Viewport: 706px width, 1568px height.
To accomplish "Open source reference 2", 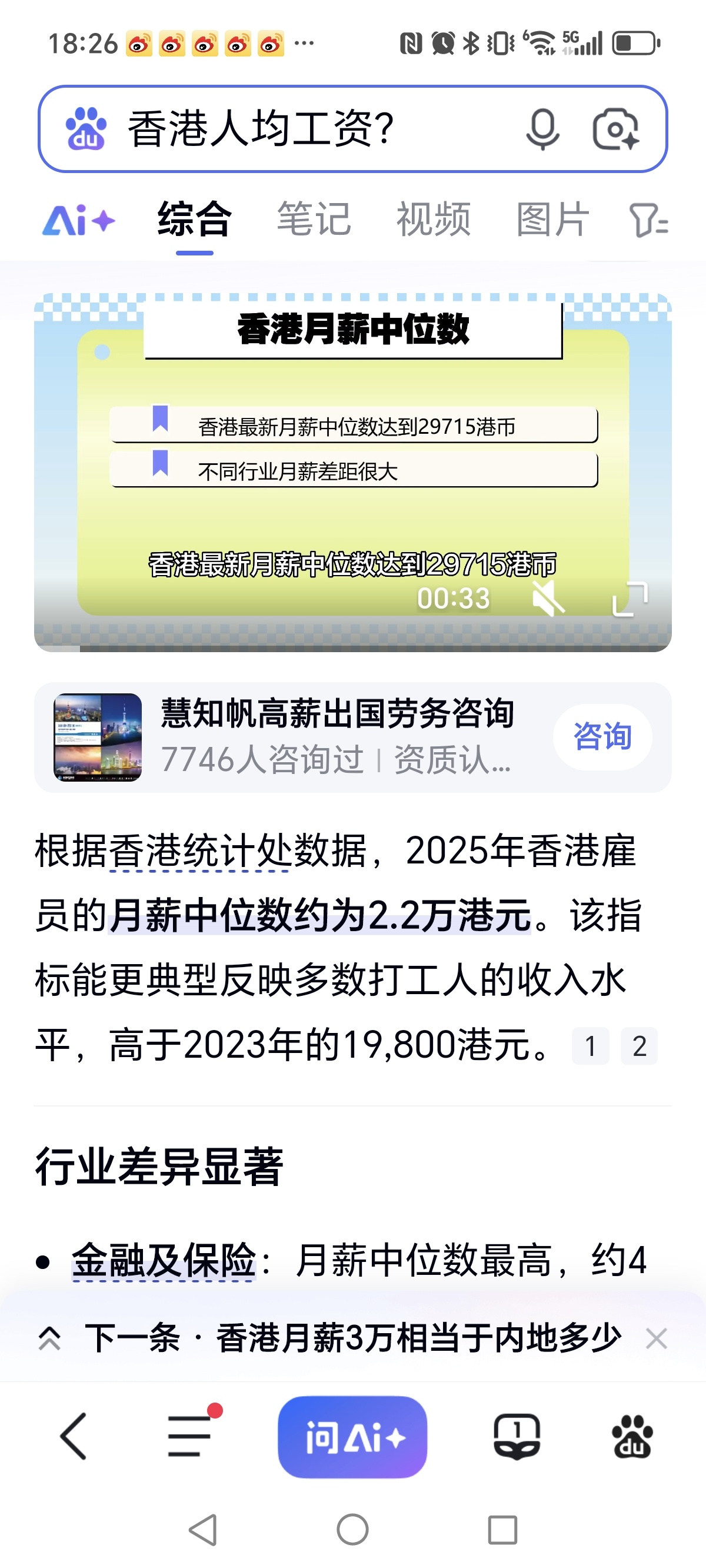I will click(638, 1047).
